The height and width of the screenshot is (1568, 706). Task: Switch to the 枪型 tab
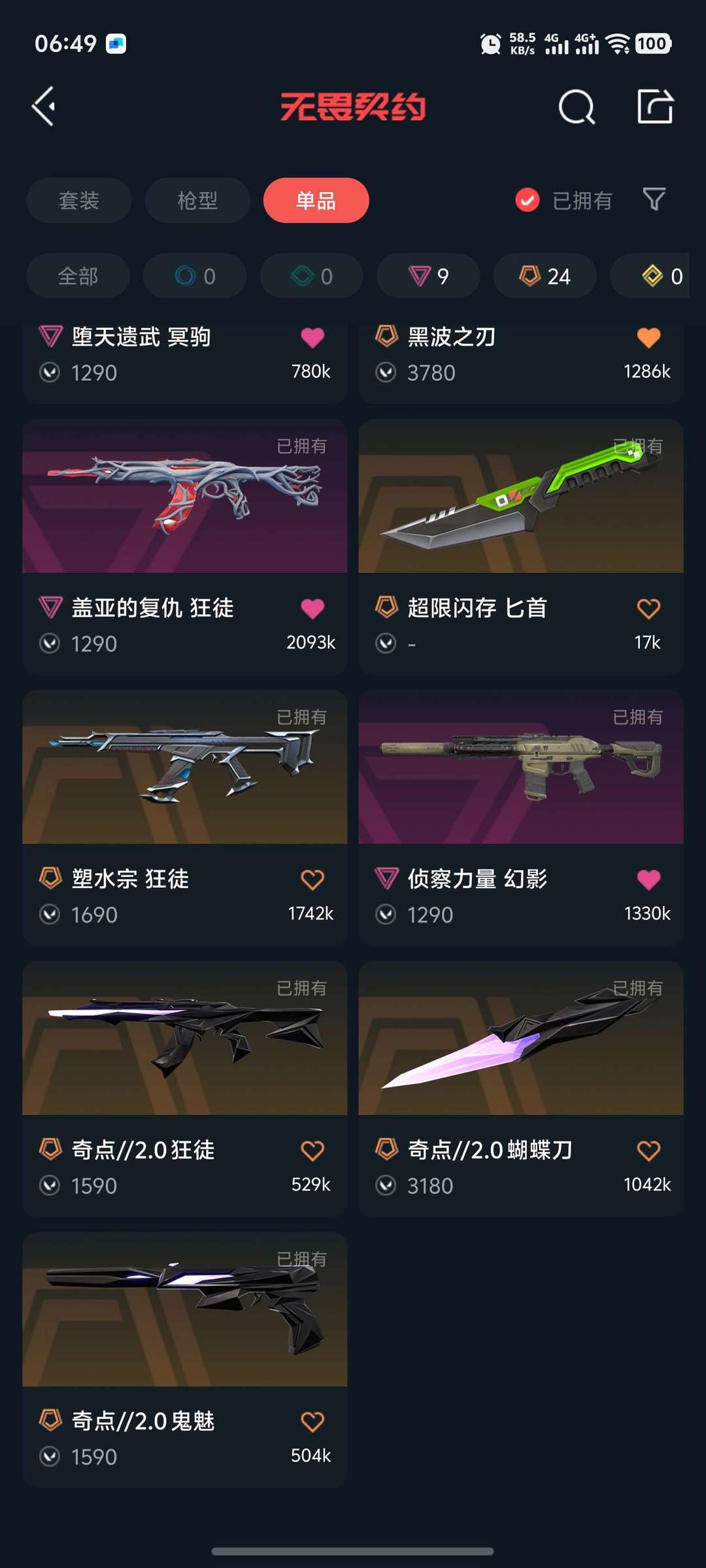197,200
